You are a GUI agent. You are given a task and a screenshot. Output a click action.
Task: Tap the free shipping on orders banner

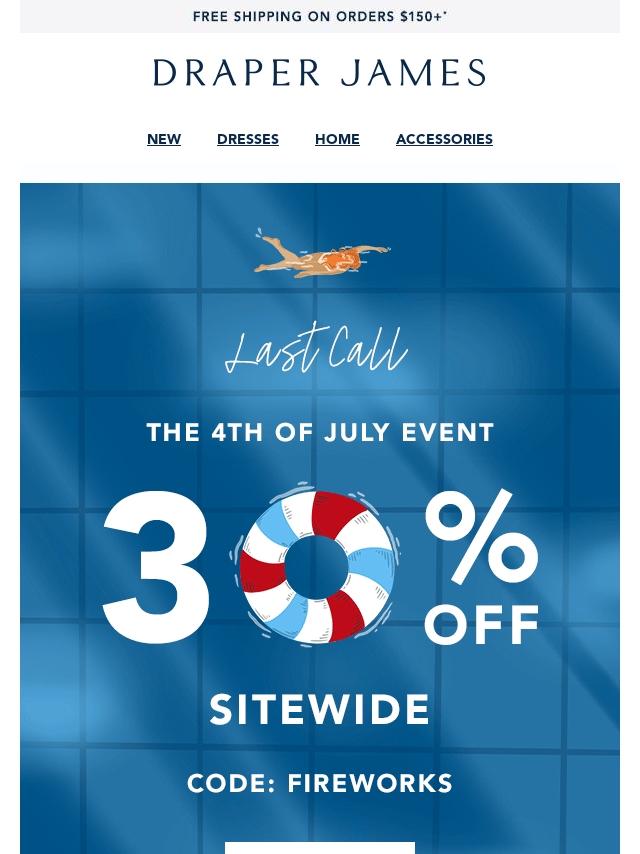320,17
